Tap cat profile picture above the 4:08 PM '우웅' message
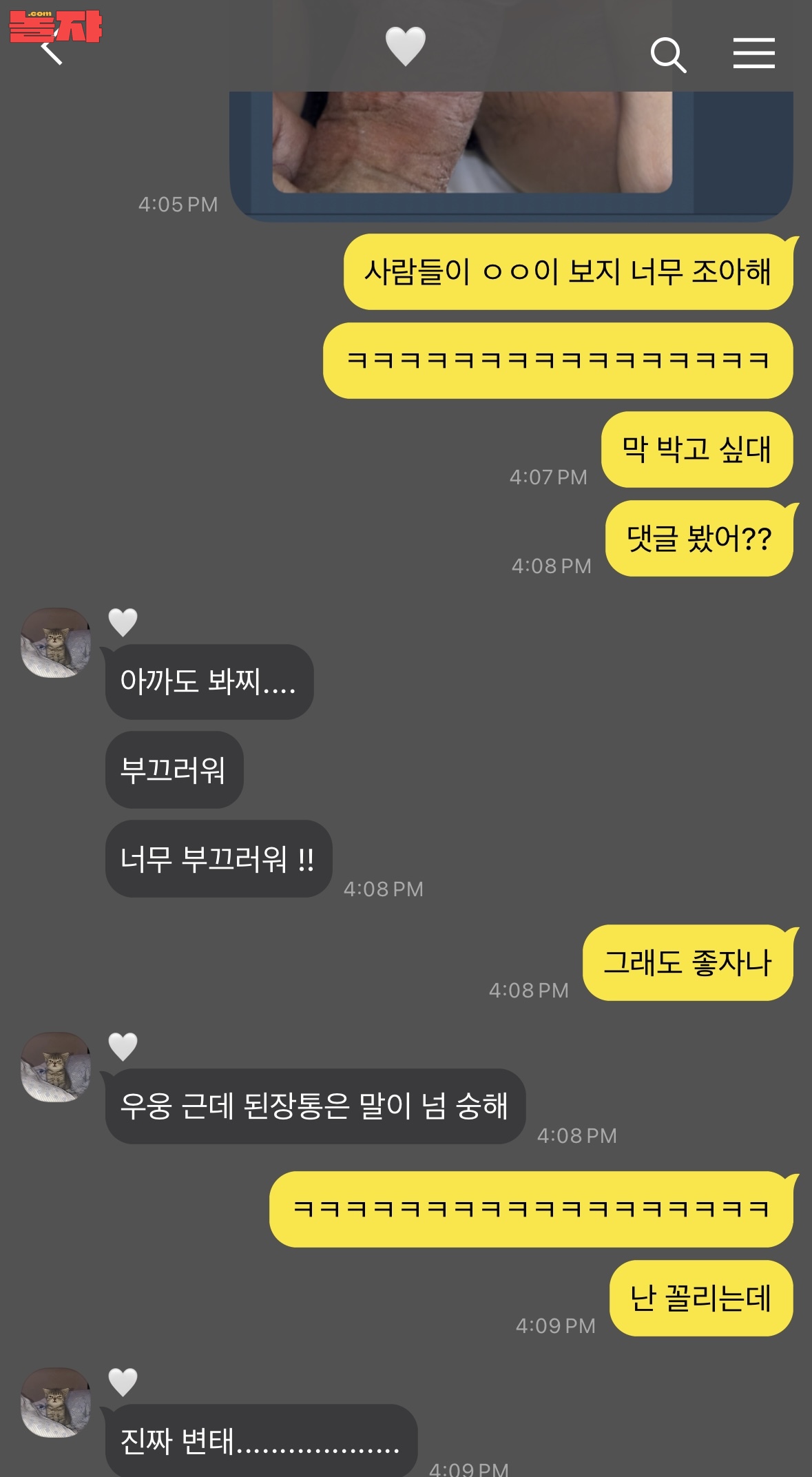The height and width of the screenshot is (1477, 812). point(56,1066)
